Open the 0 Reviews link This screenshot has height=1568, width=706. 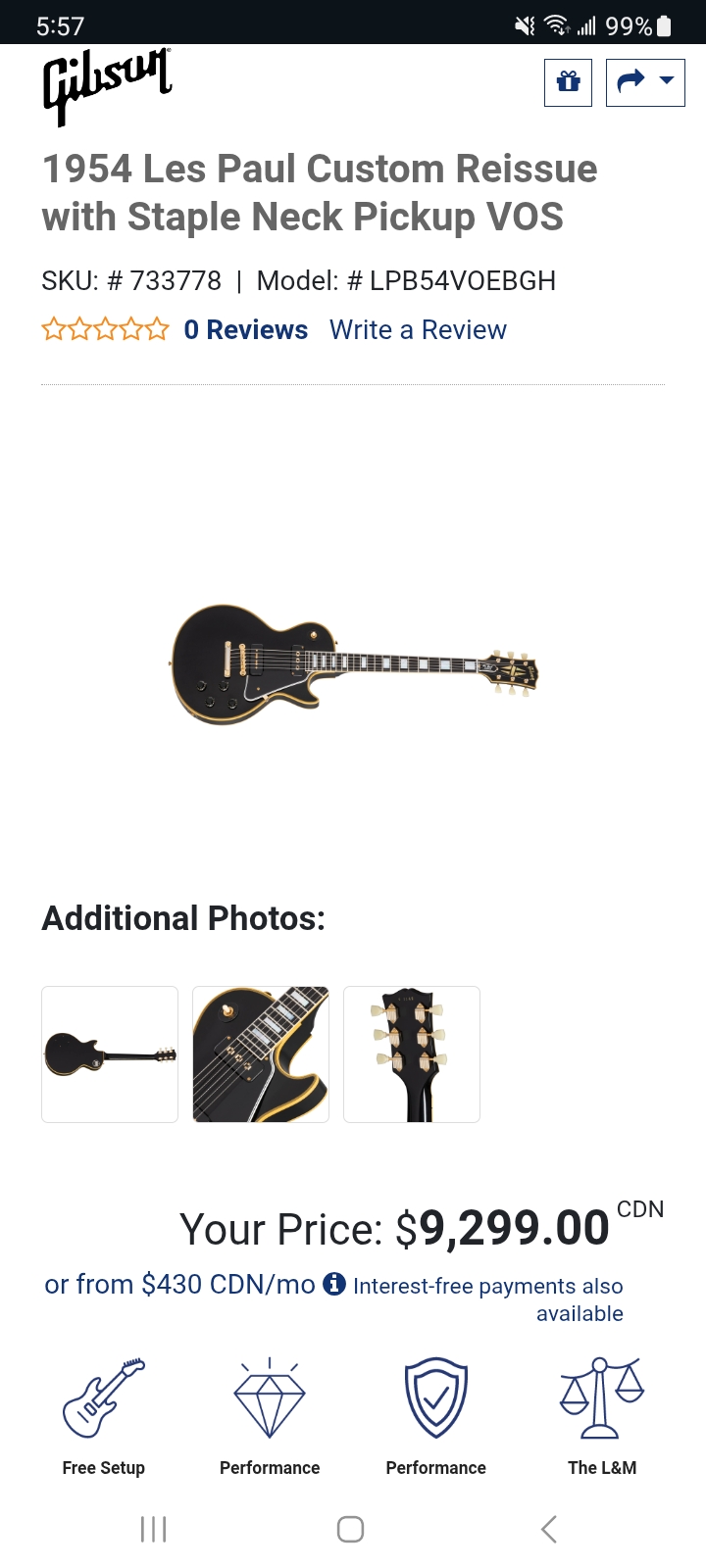(x=245, y=330)
